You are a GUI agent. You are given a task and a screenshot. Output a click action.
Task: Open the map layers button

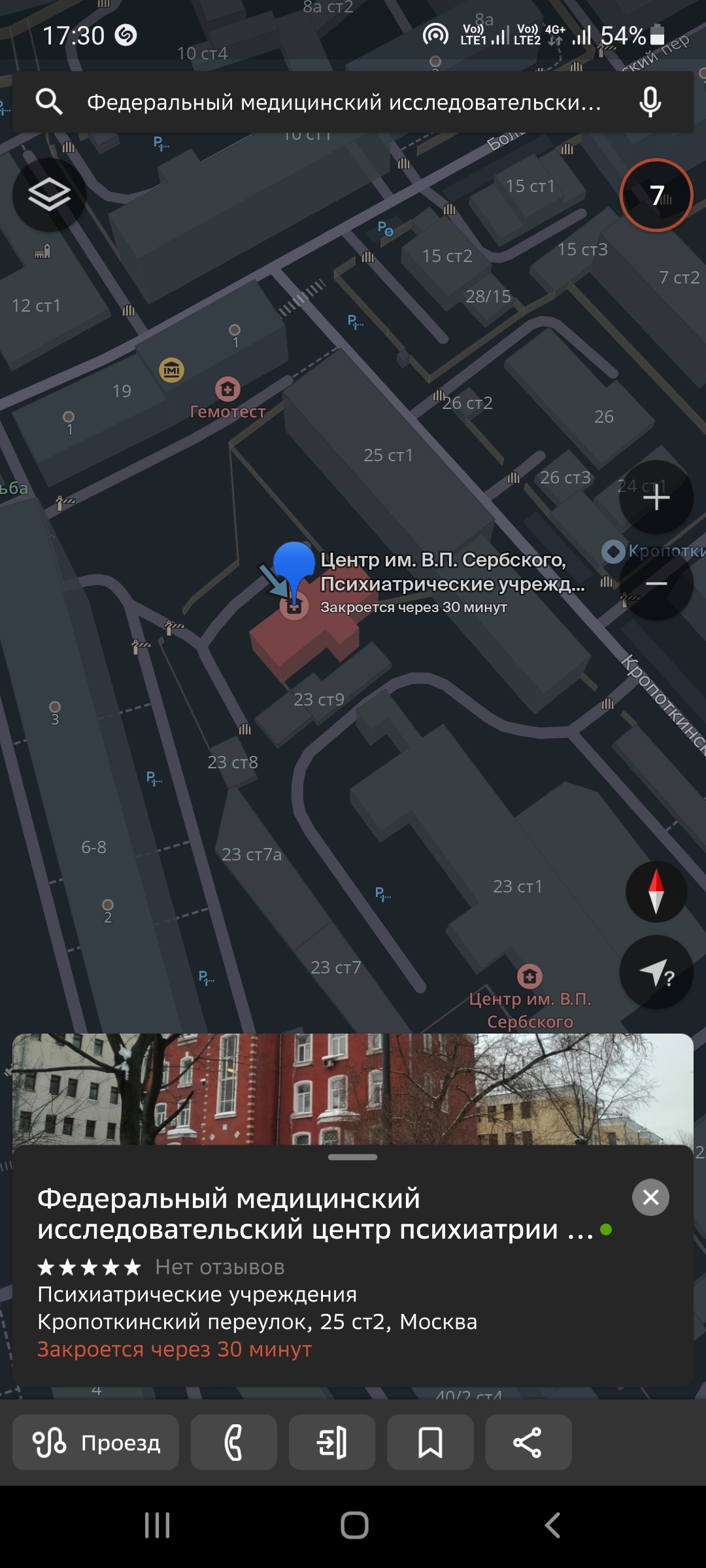coord(49,195)
